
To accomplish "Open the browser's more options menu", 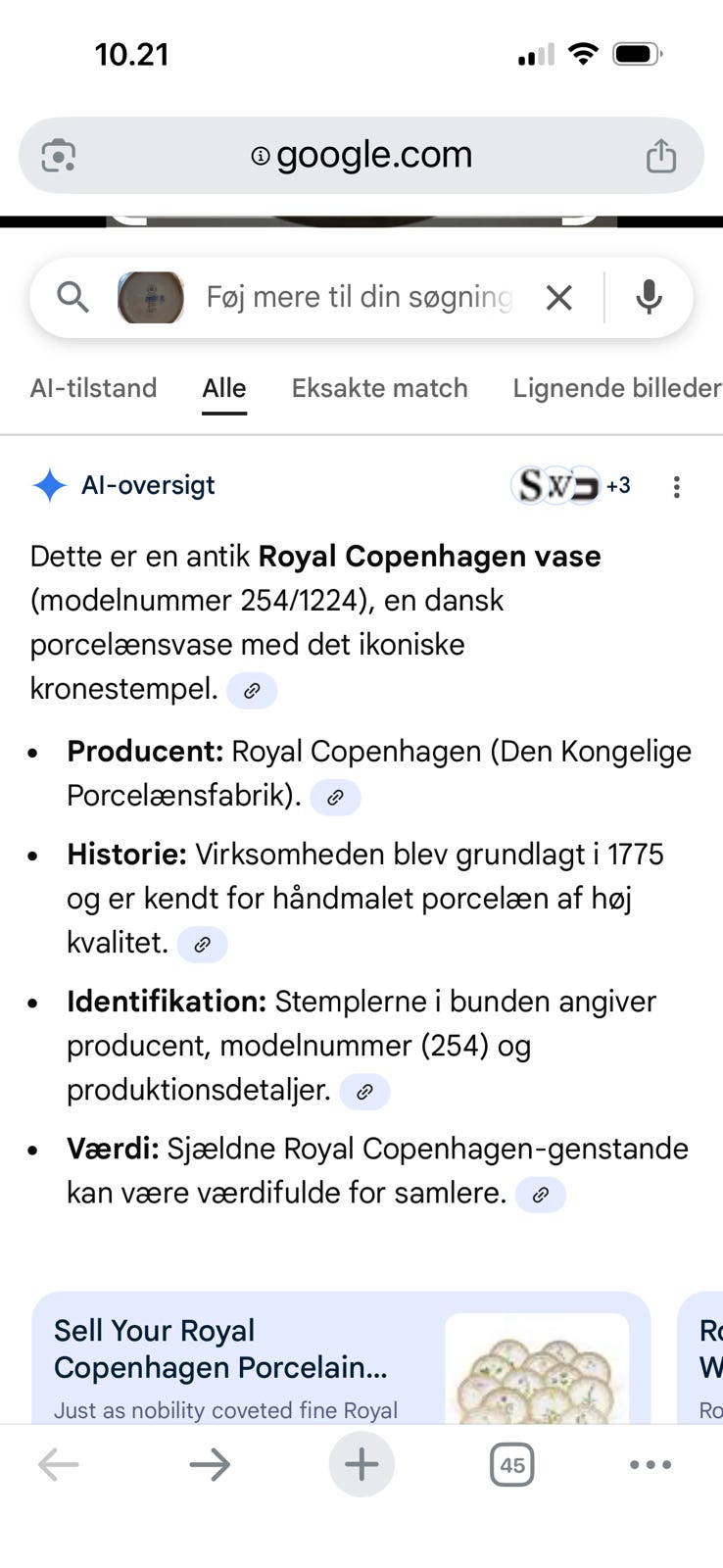I will (651, 1465).
